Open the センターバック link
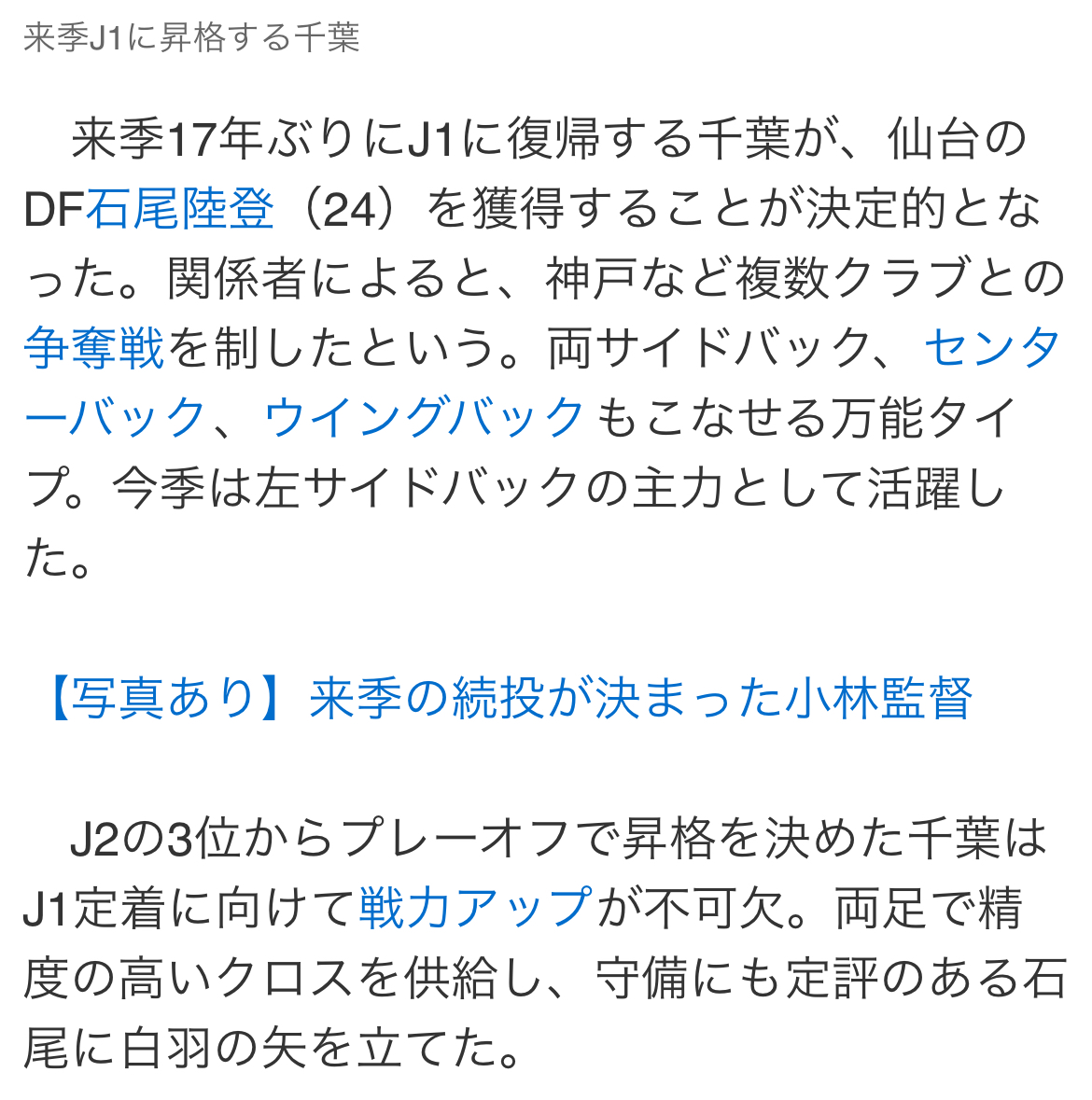1092x1100 pixels. coord(991,349)
